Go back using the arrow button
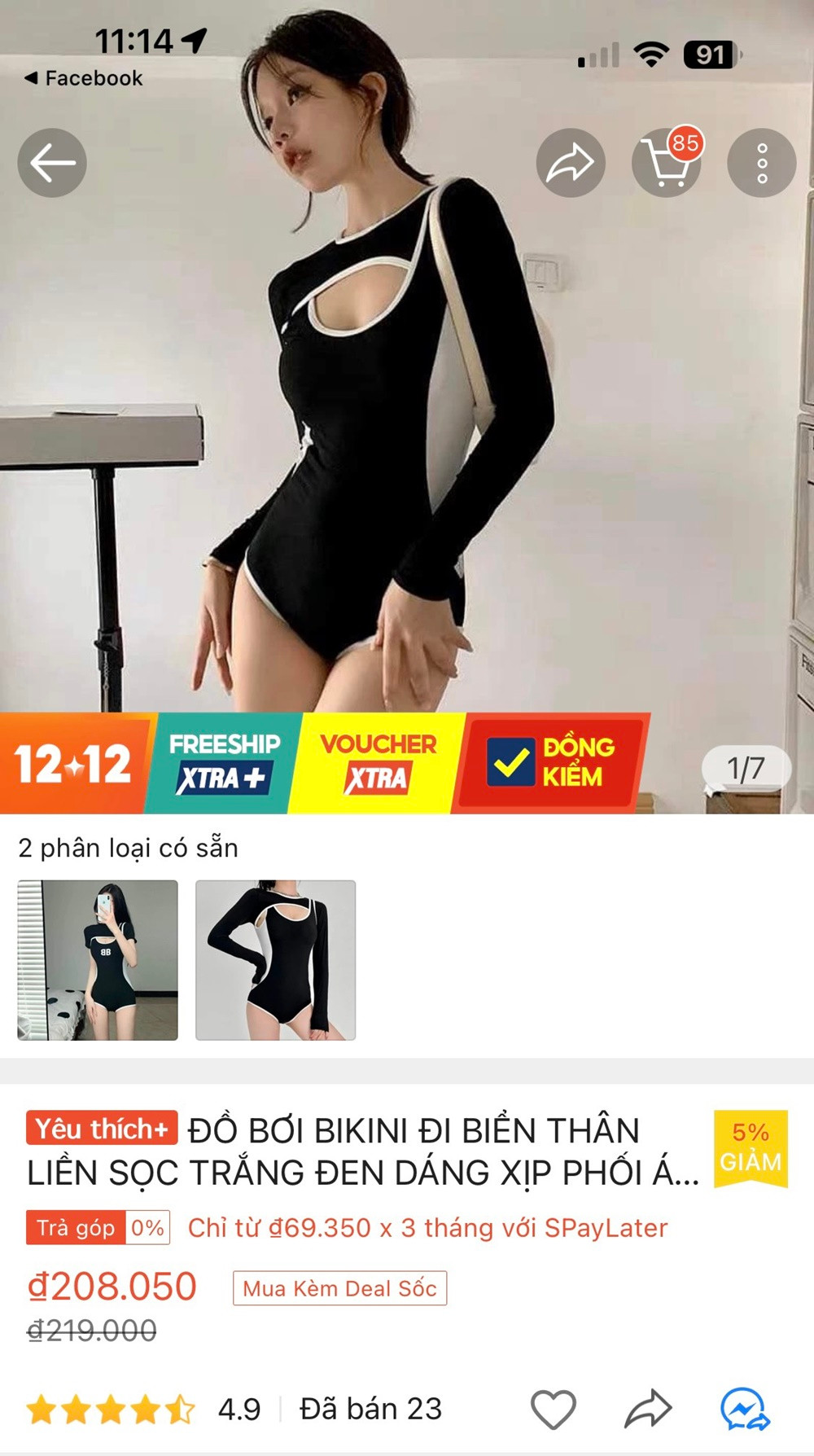Screen dimensions: 814x1456 point(52,163)
